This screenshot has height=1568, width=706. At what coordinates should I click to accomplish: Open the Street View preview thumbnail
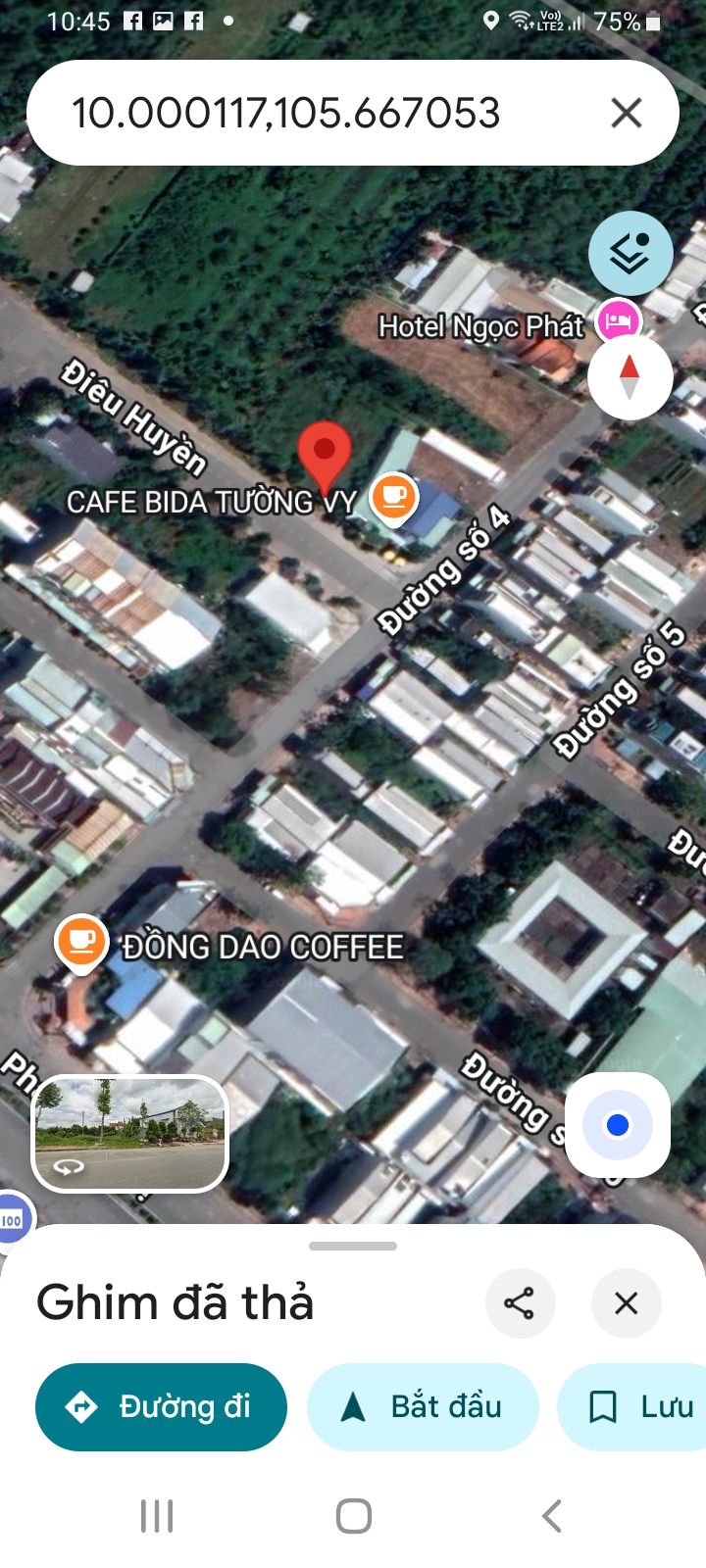[130, 1133]
